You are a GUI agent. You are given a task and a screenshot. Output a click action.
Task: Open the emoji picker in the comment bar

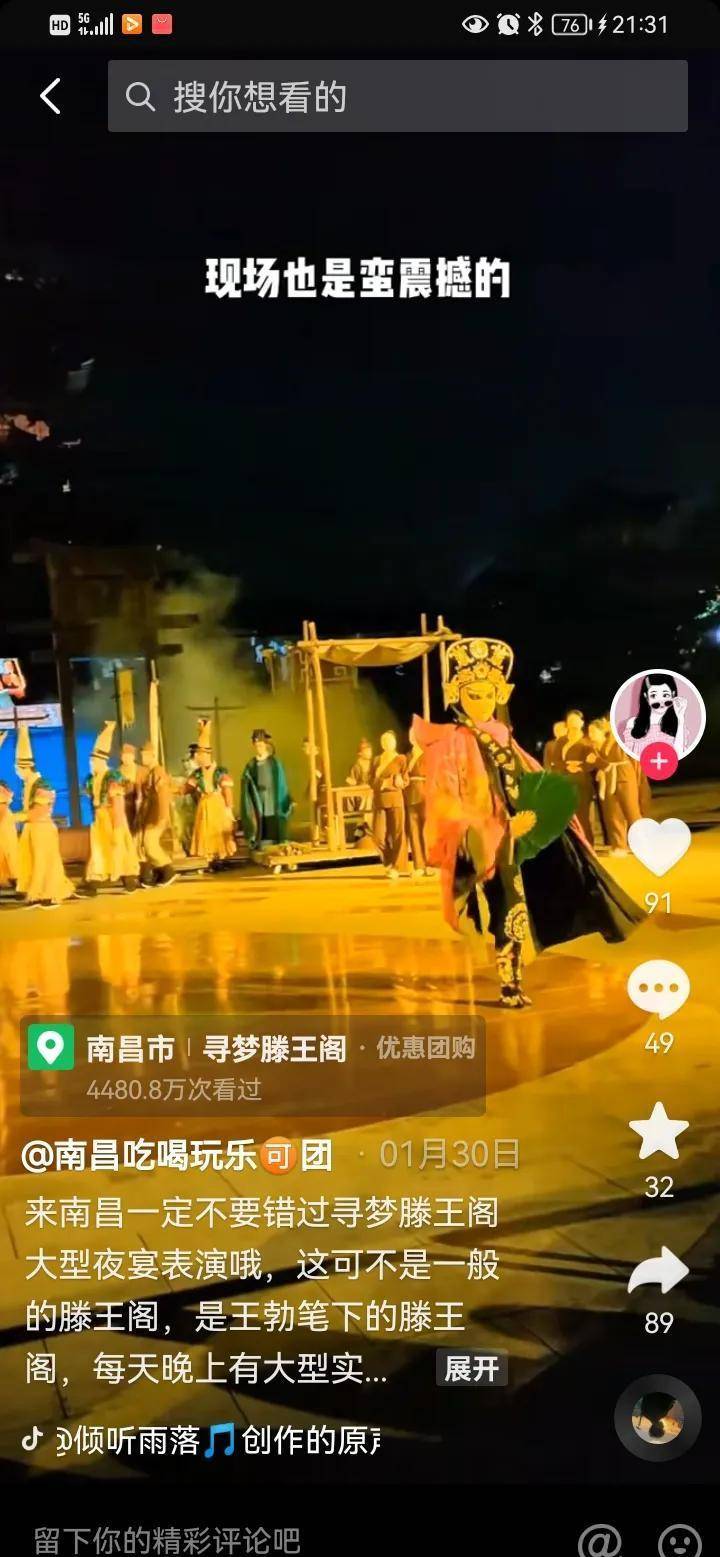click(680, 1540)
